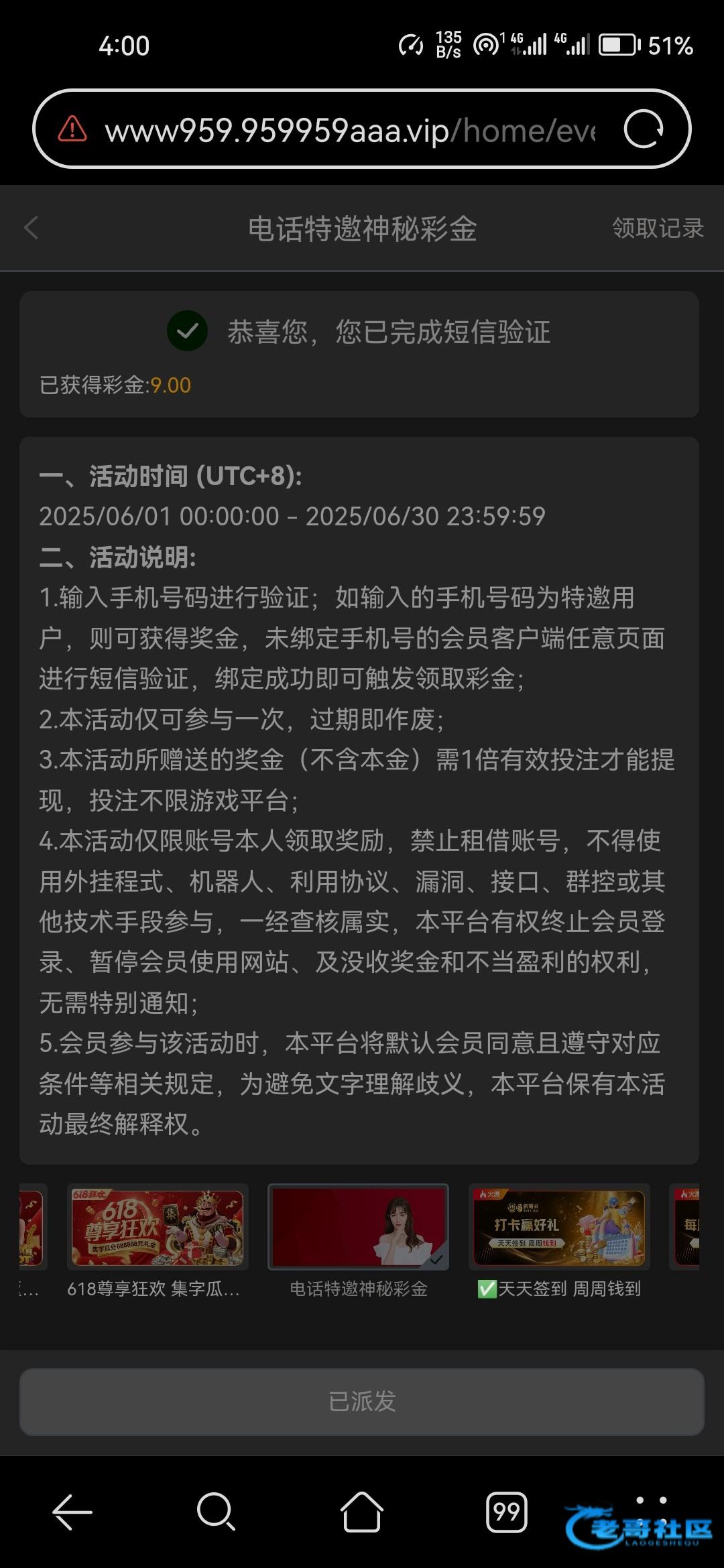
Task: Open the browser search icon
Action: [x=216, y=1512]
